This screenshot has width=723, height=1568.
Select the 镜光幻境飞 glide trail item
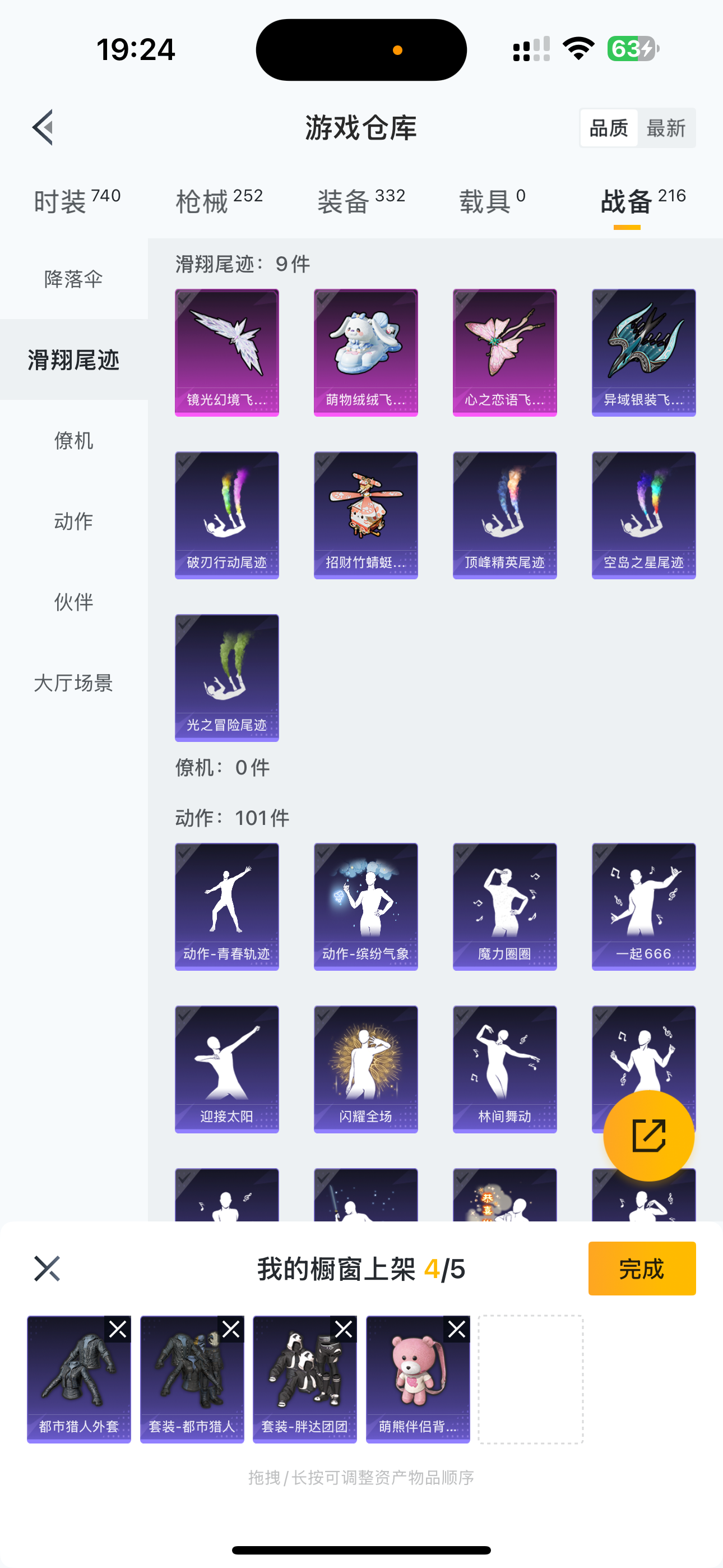pos(226,352)
